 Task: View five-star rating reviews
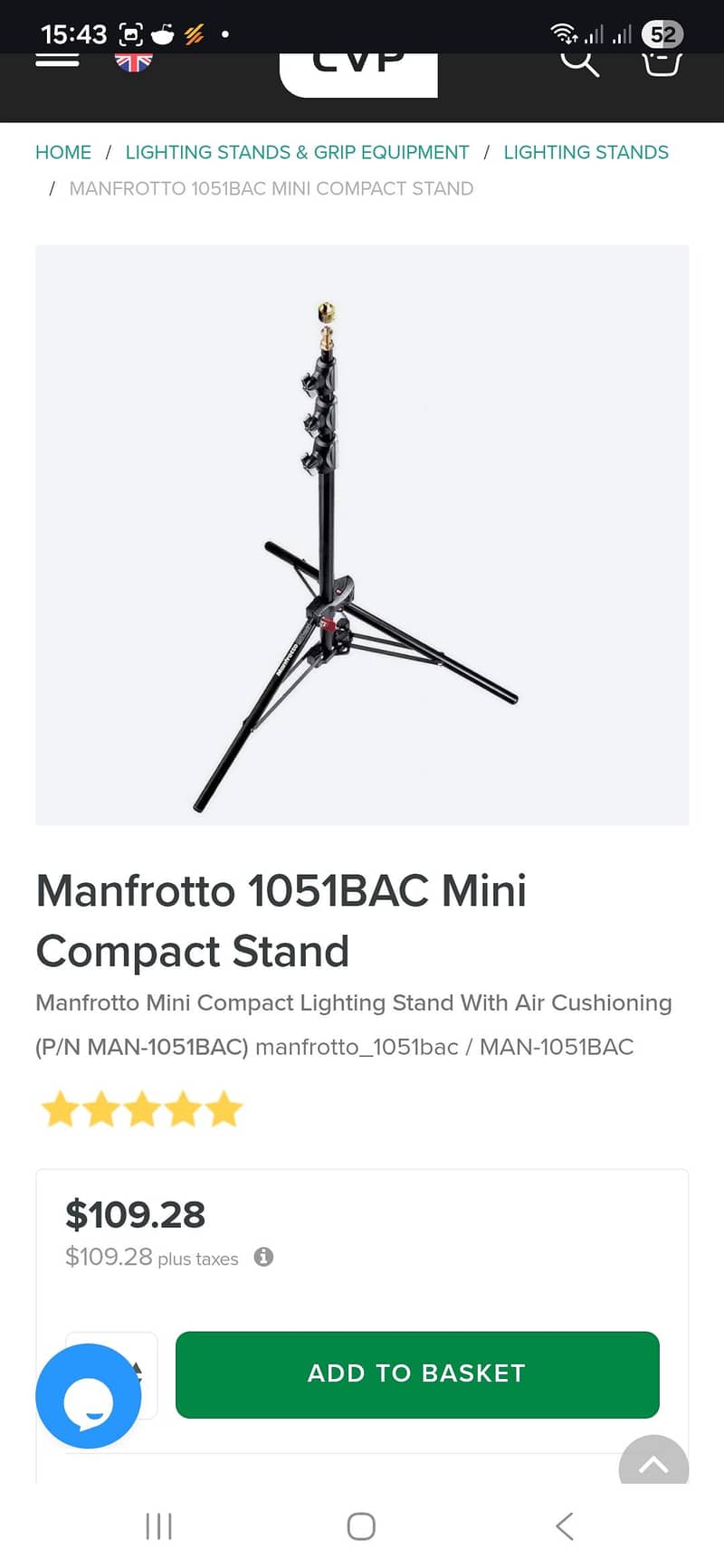click(142, 1109)
